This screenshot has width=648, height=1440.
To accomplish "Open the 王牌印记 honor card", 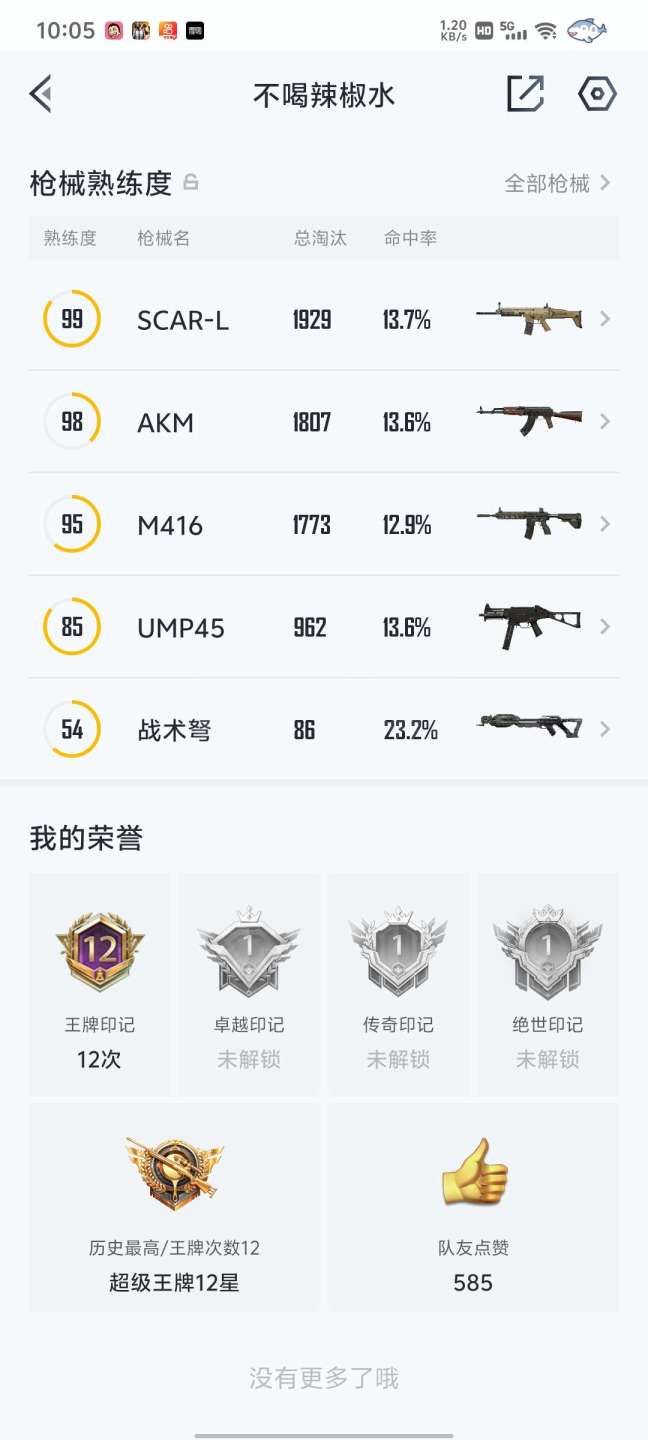I will pyautogui.click(x=99, y=985).
